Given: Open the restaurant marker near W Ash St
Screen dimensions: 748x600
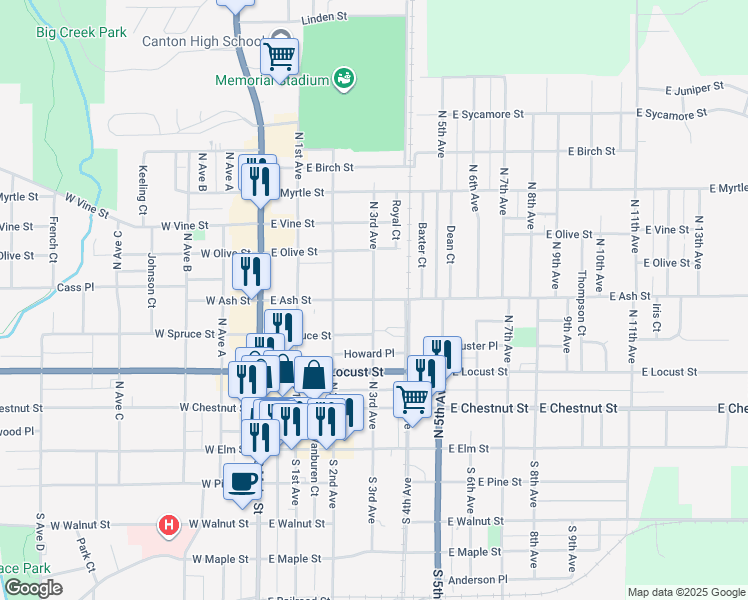Looking at the screenshot, I should click(251, 270).
